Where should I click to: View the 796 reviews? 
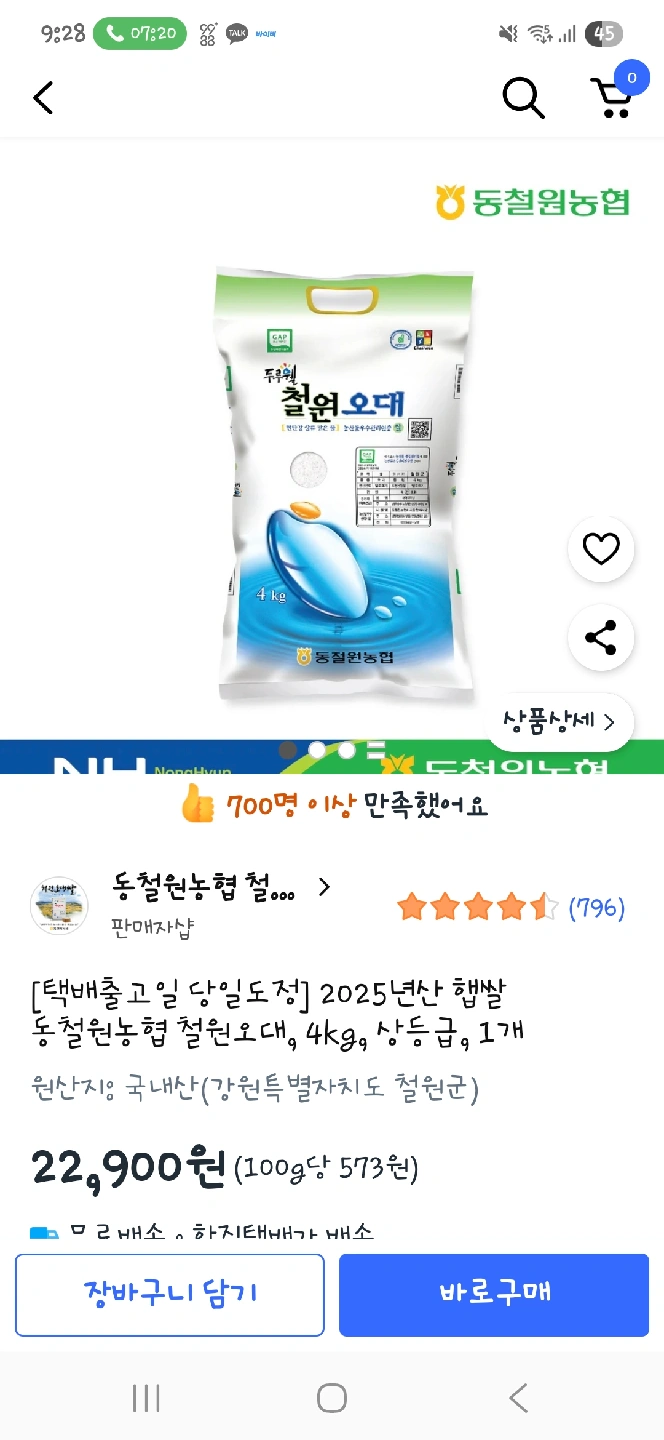[x=596, y=908]
